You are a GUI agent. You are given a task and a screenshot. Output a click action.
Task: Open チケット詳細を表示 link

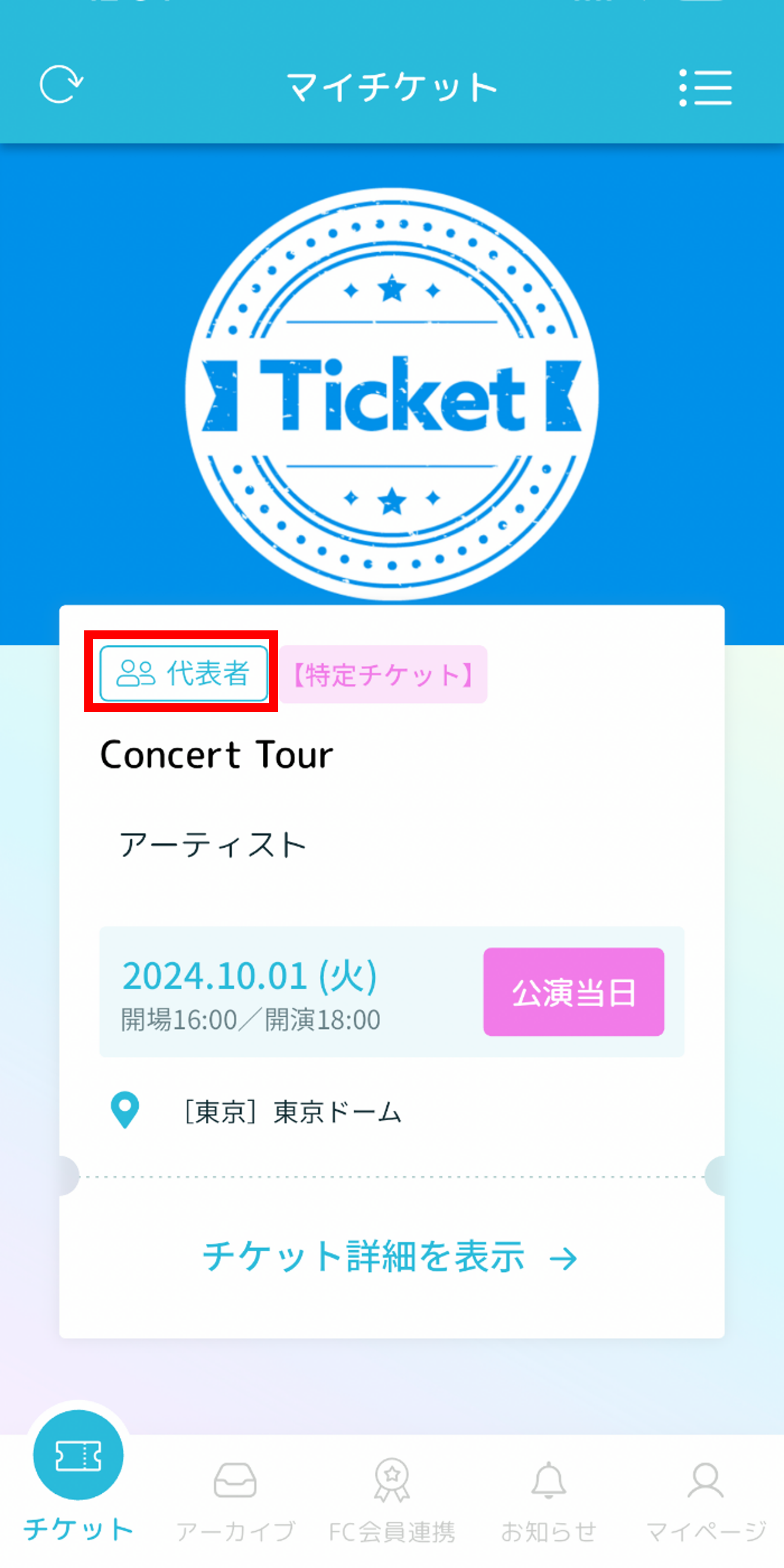pos(390,1257)
